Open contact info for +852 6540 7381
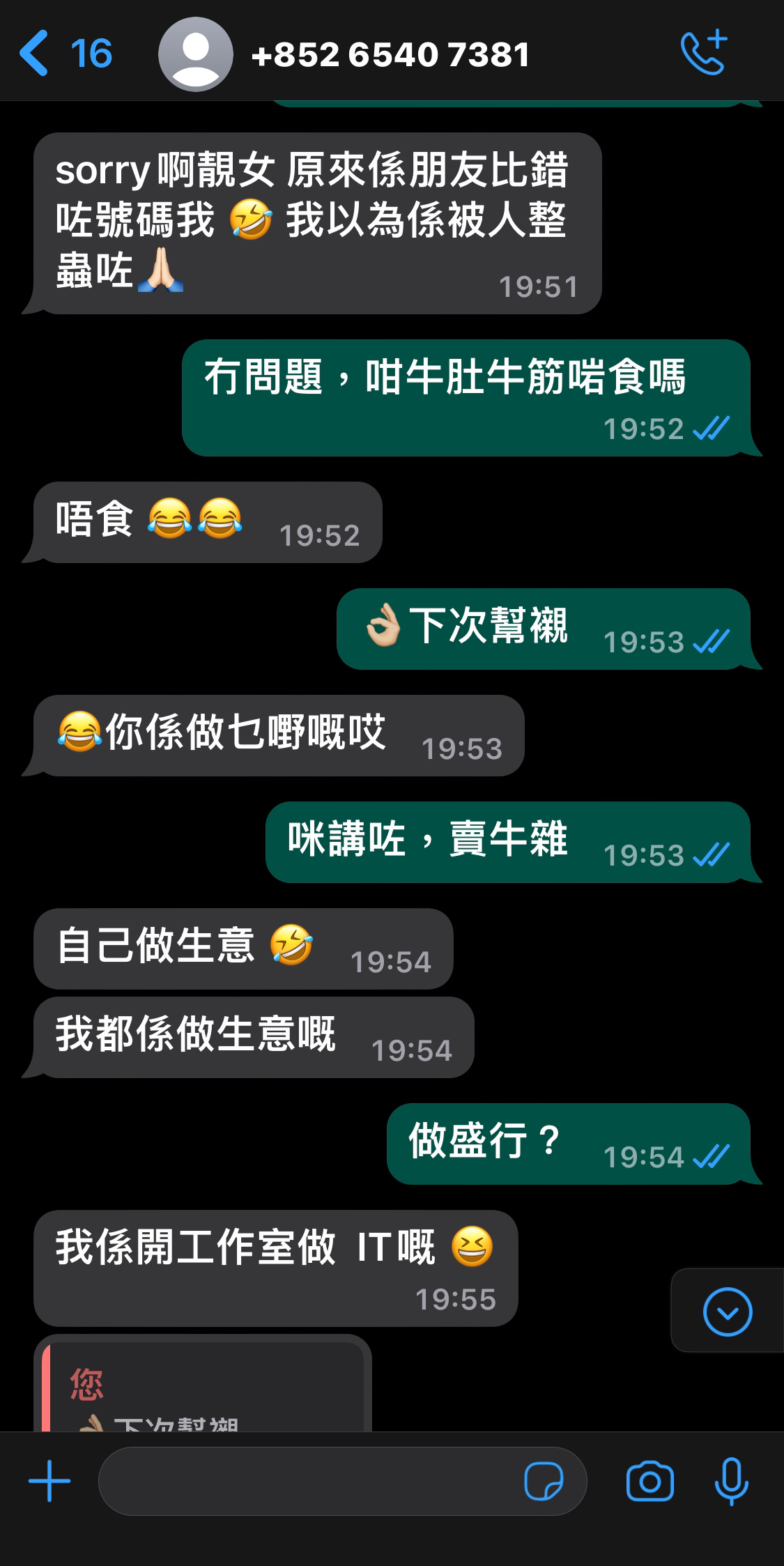Image resolution: width=784 pixels, height=1566 pixels. pos(390,54)
